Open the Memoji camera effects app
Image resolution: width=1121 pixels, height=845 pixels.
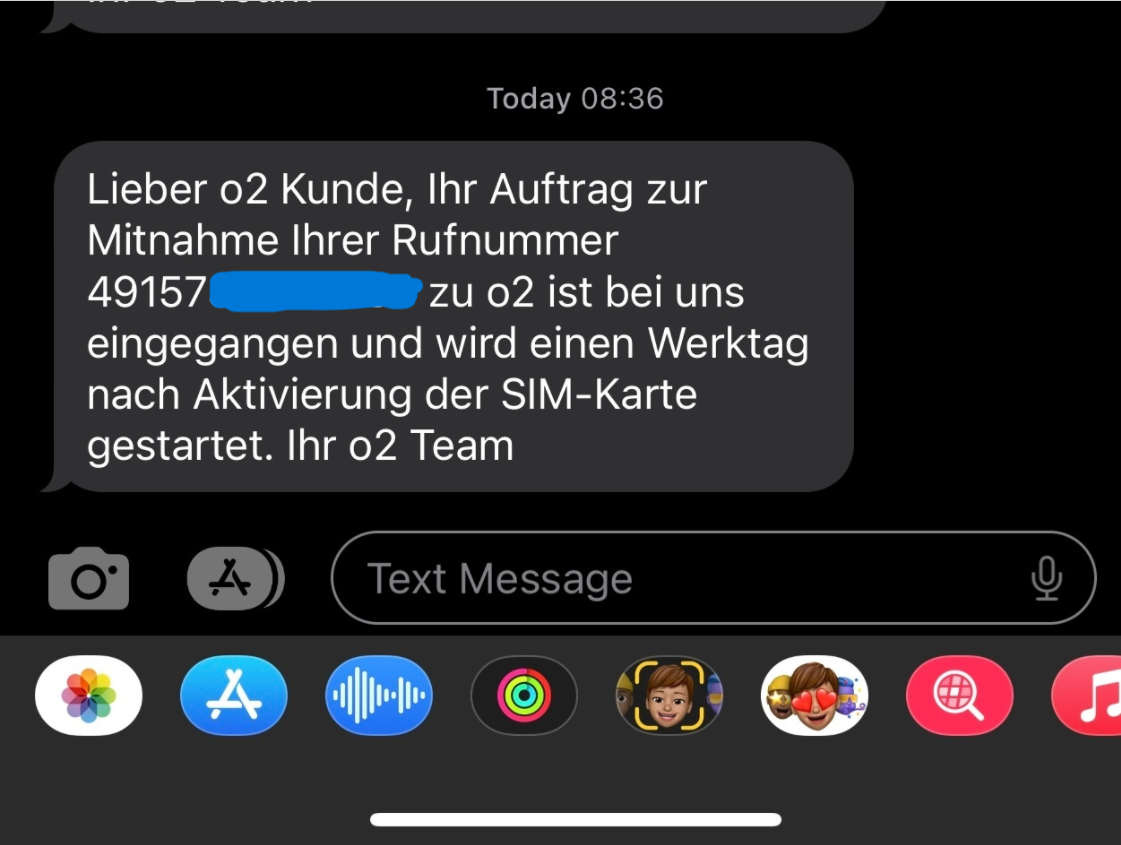(669, 695)
